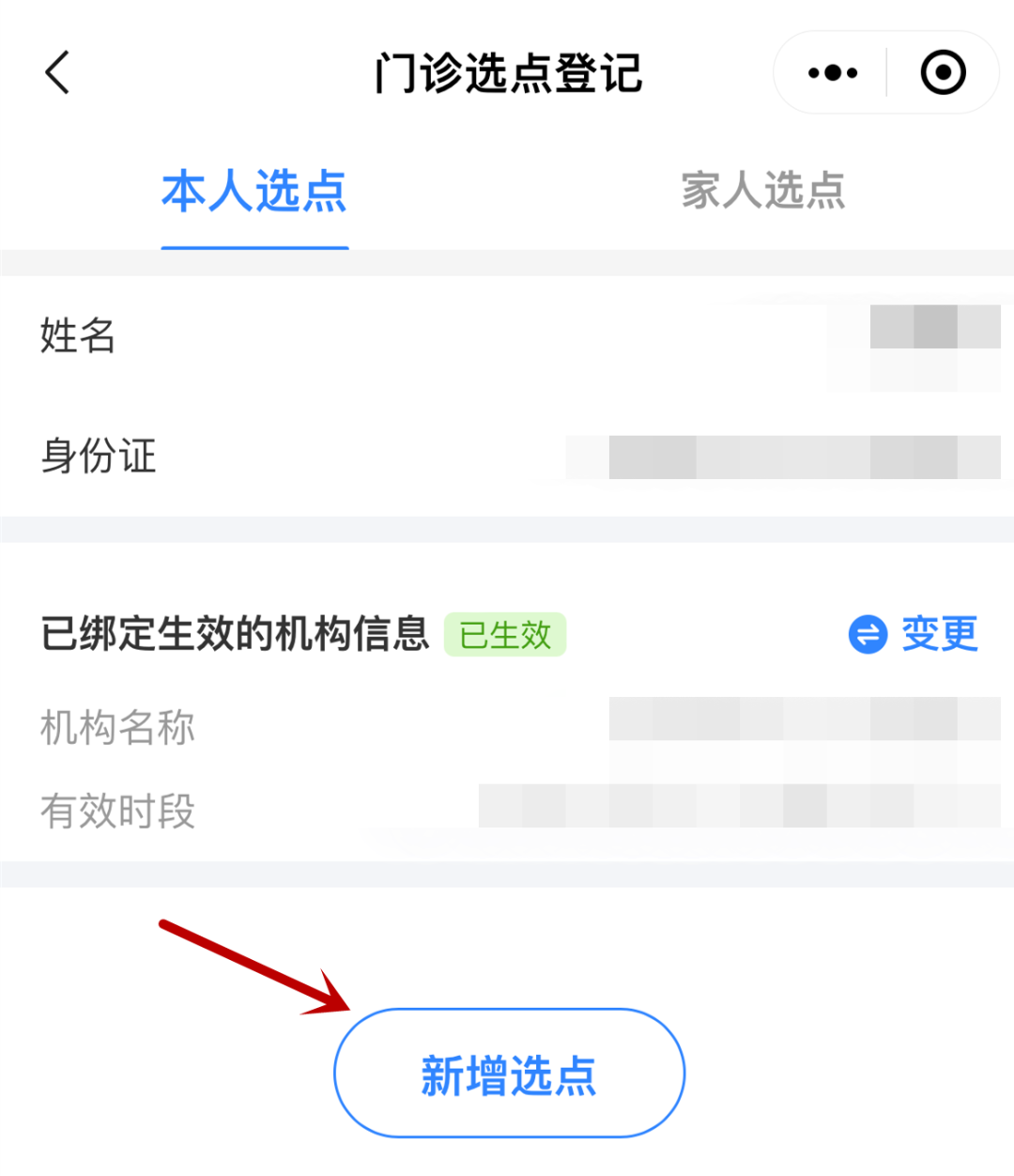Tap the 新增选点 button

(x=509, y=1074)
